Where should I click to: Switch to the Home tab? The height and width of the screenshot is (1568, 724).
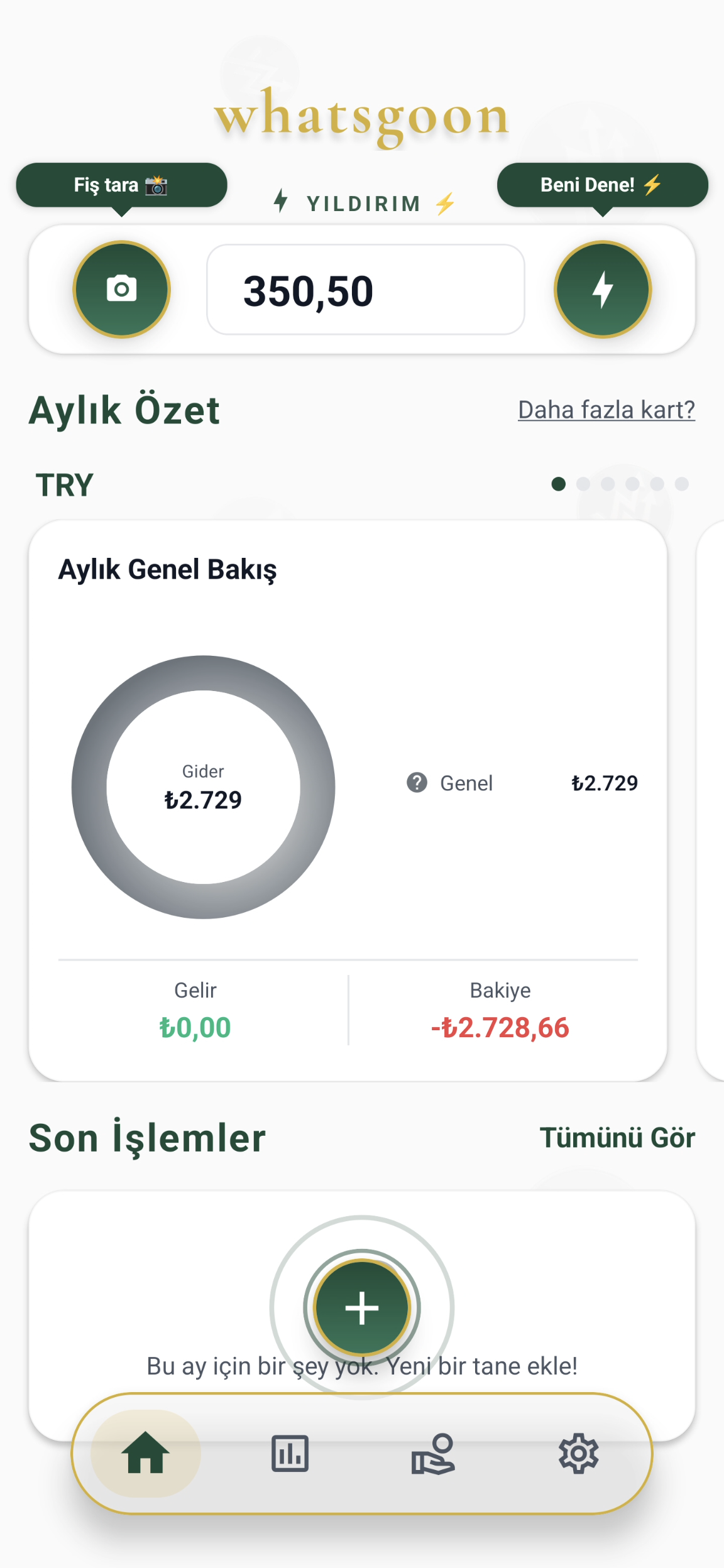coord(145,1453)
